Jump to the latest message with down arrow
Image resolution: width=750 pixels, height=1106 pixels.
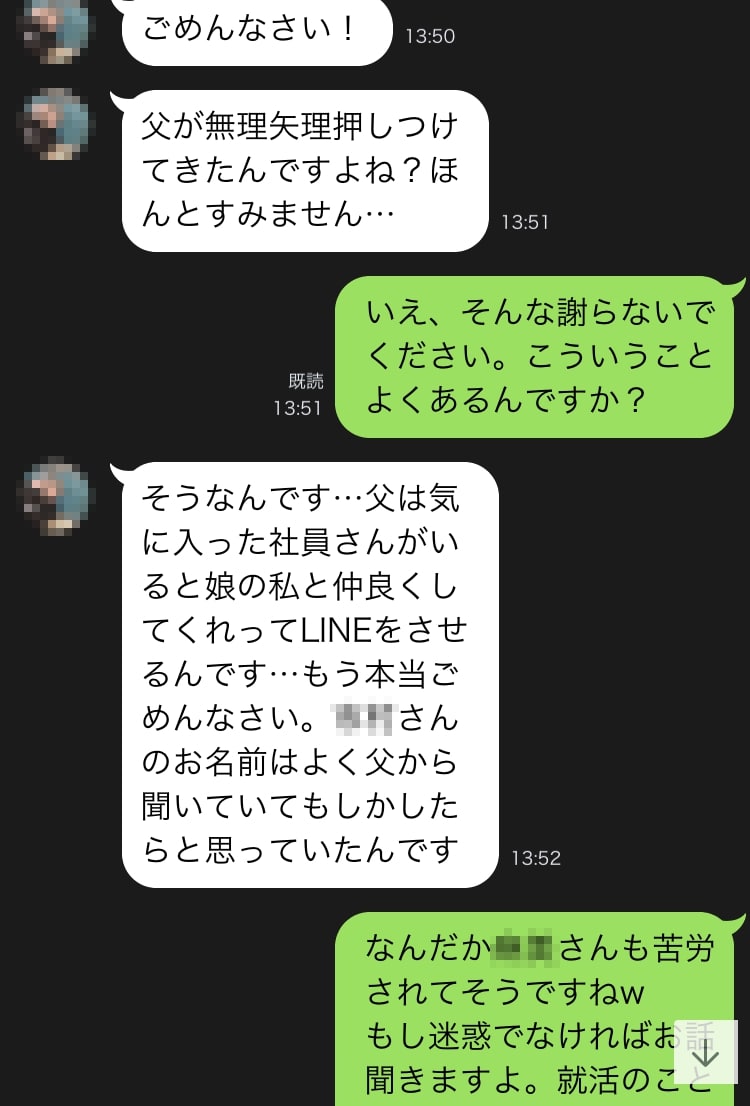[705, 1052]
